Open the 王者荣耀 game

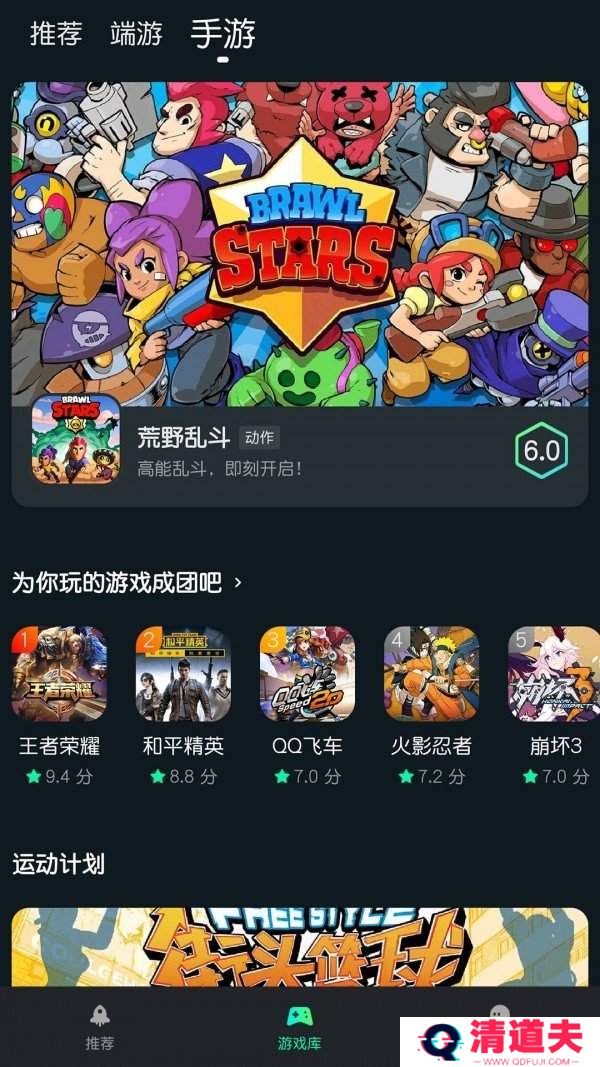[59, 675]
